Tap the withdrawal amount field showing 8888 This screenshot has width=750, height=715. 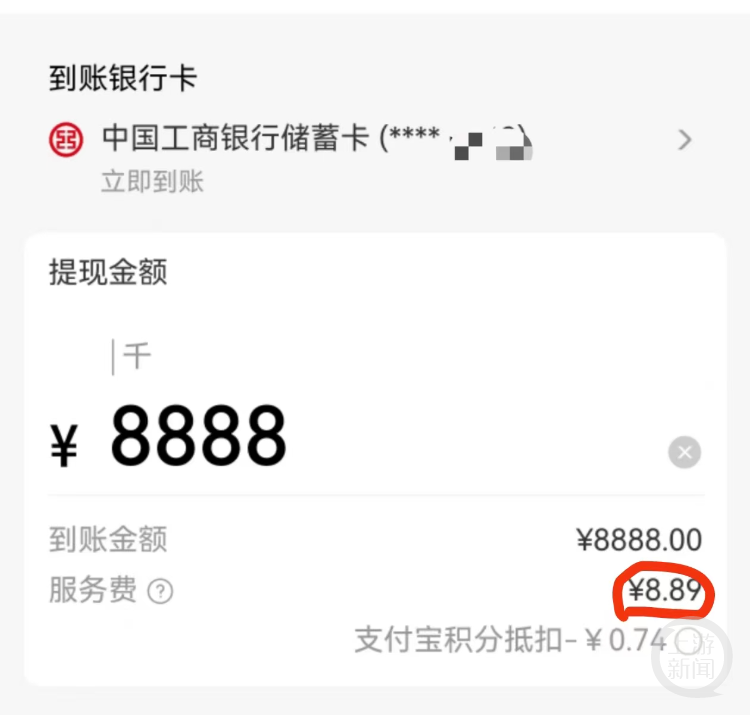pyautogui.click(x=200, y=438)
